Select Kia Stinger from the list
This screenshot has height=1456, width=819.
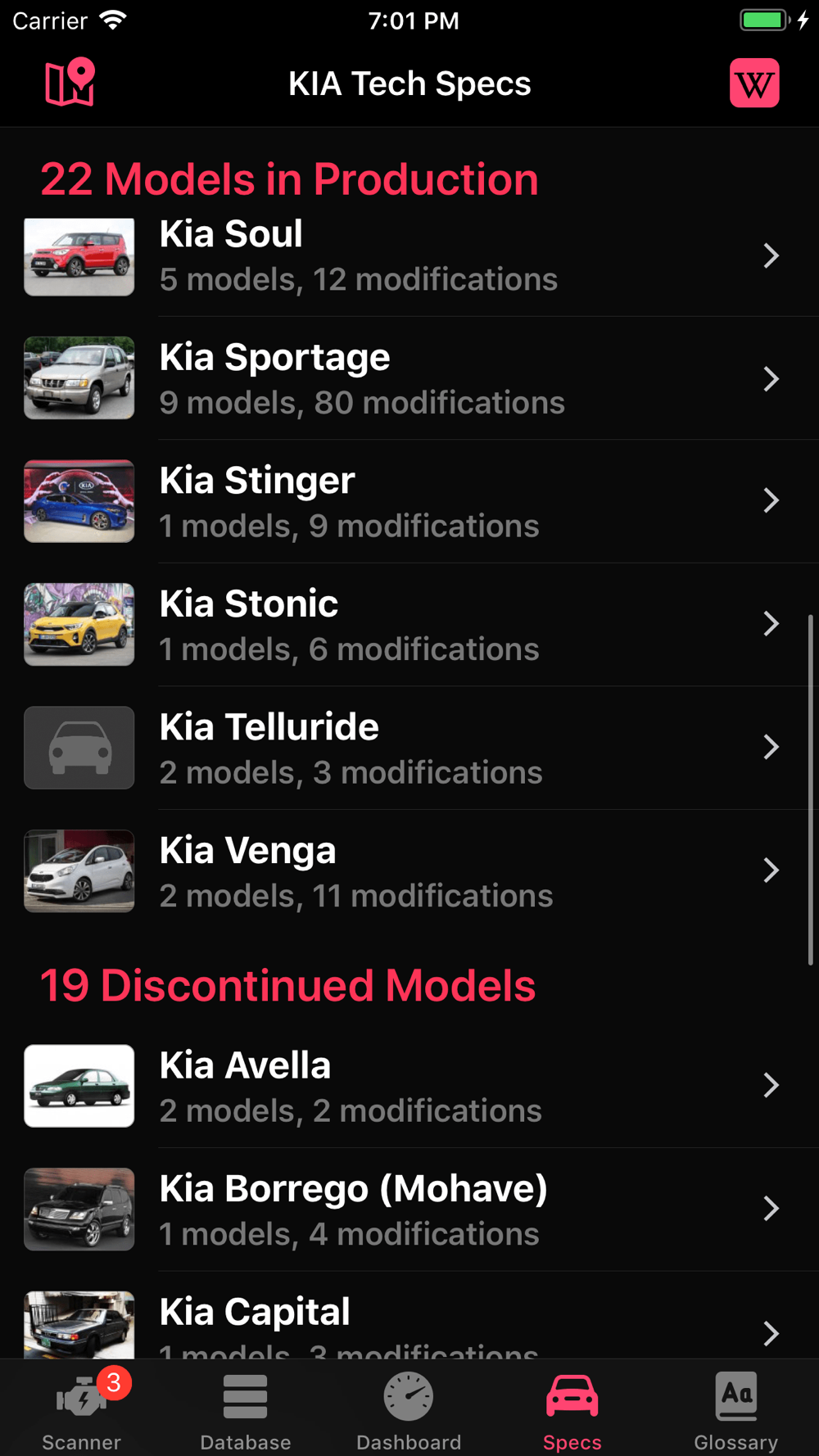(409, 501)
